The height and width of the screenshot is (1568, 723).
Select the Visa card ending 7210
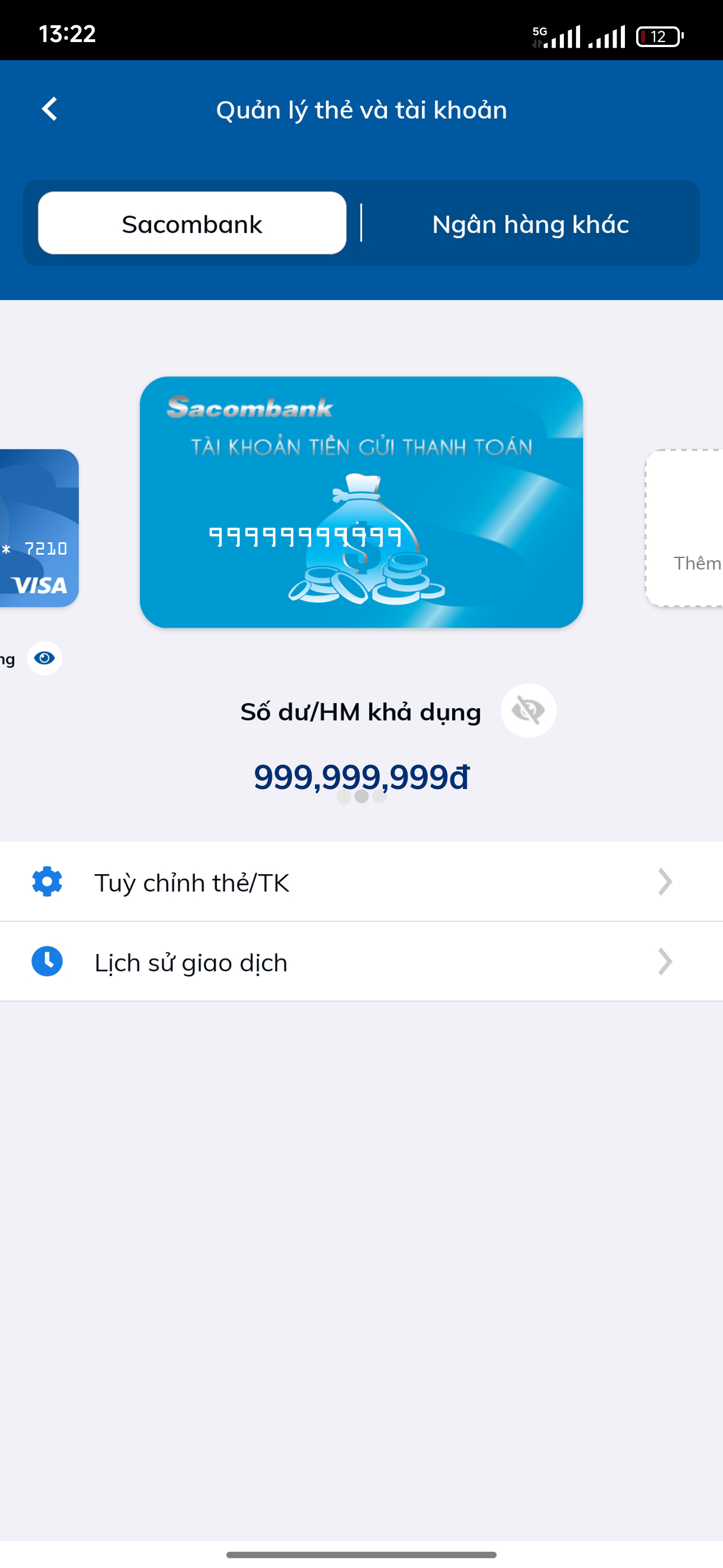38,528
